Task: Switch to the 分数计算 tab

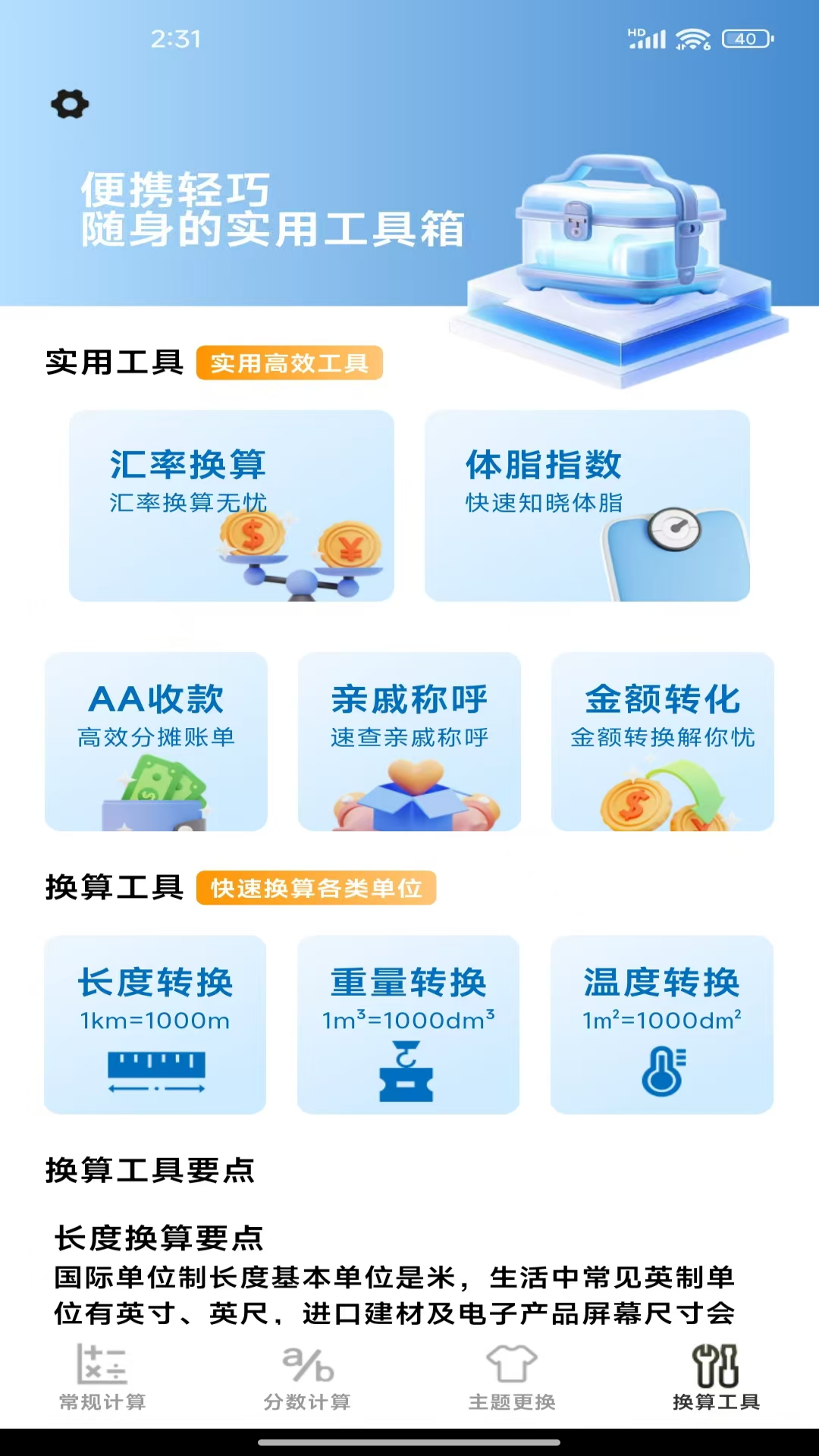Action: 307,1378
